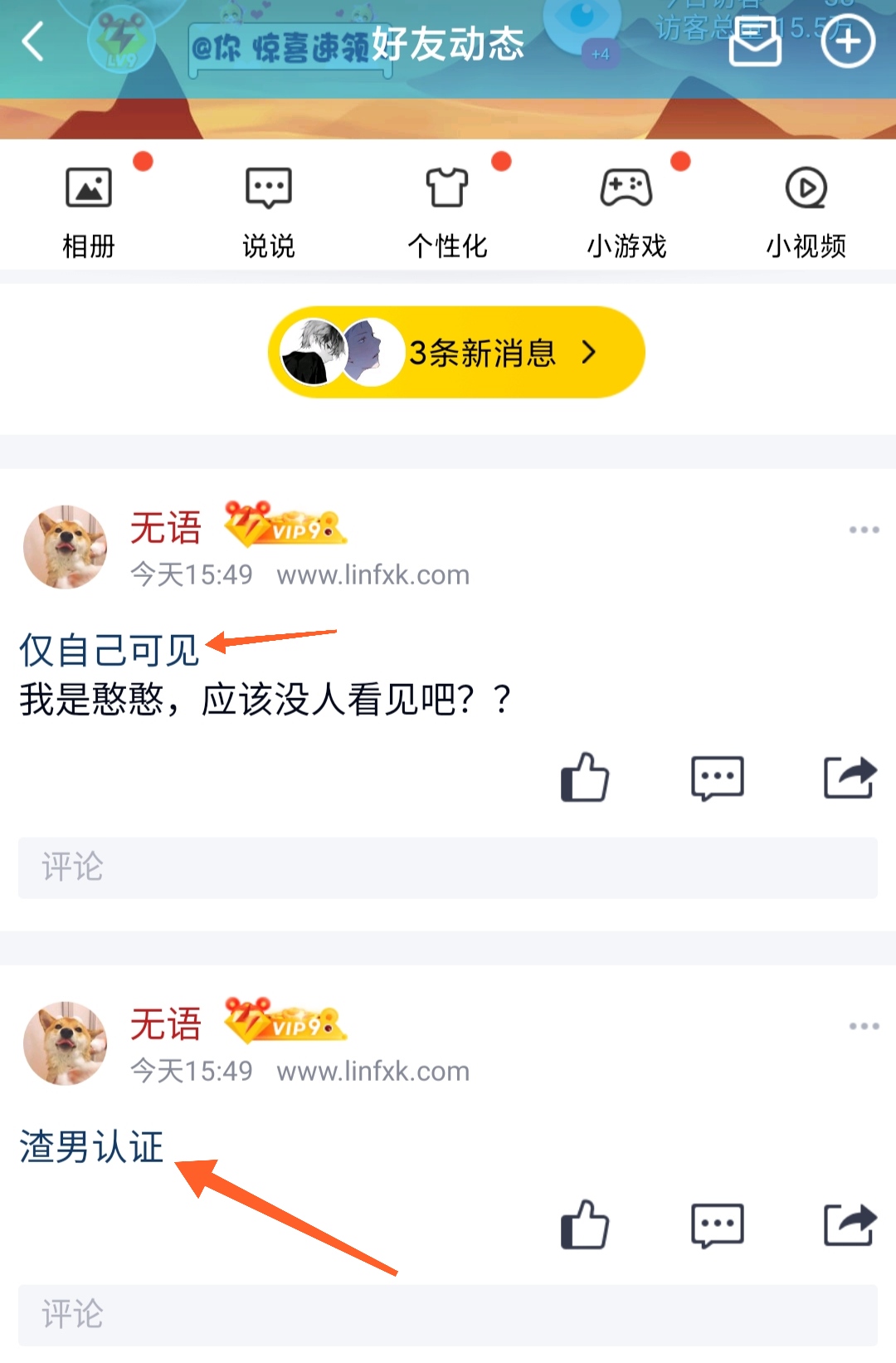
Task: Open the mail inbox icon
Action: tap(754, 42)
